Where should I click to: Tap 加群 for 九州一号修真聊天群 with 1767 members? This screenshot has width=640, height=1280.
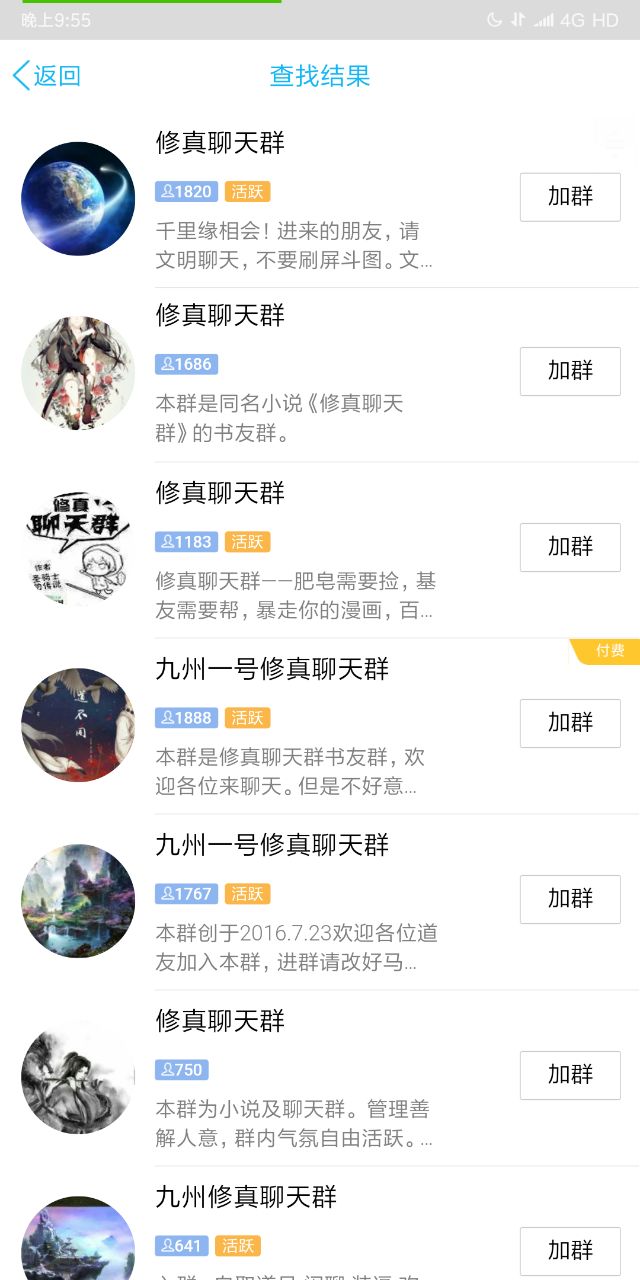coord(570,899)
